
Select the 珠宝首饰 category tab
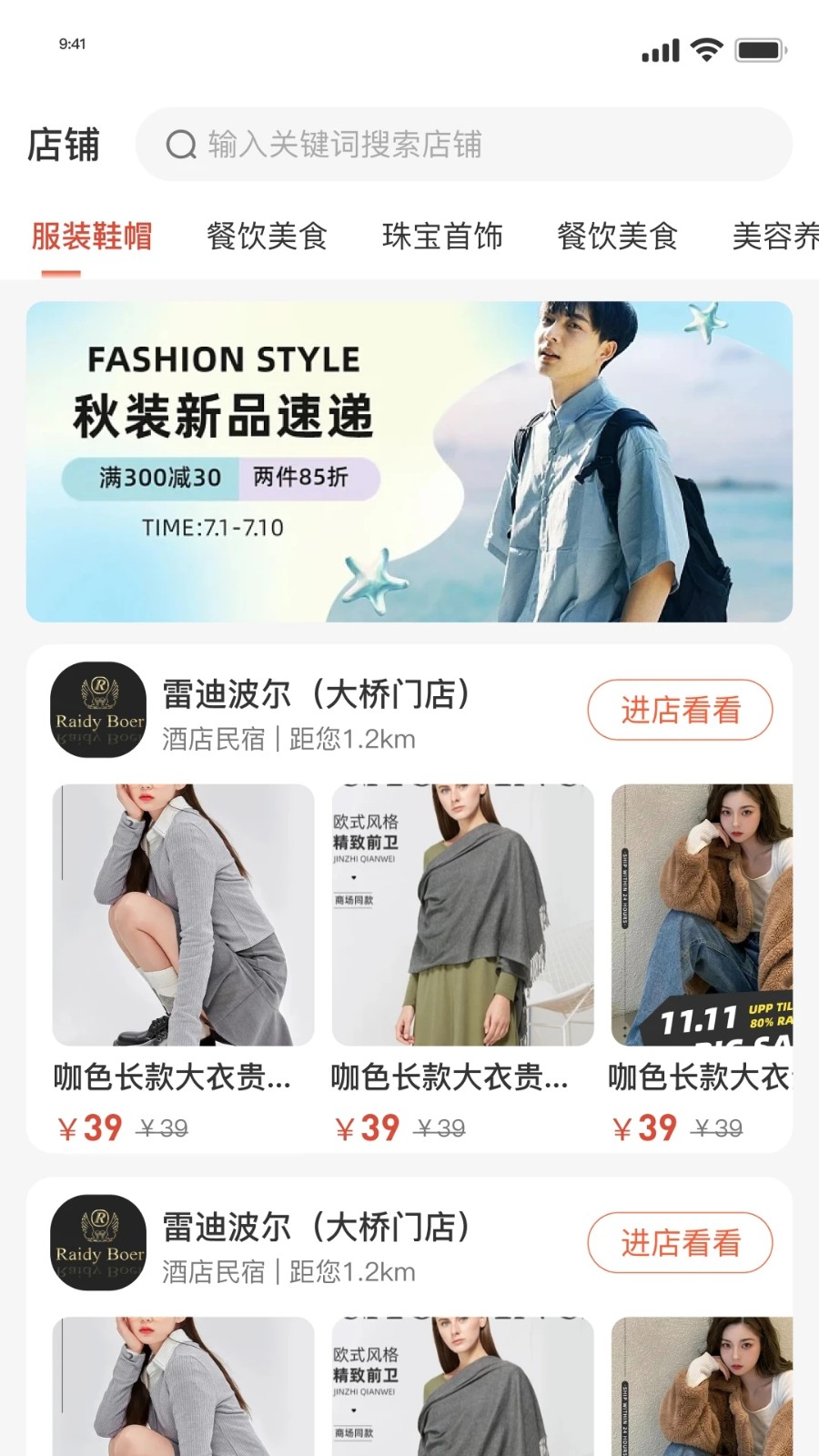coord(444,236)
